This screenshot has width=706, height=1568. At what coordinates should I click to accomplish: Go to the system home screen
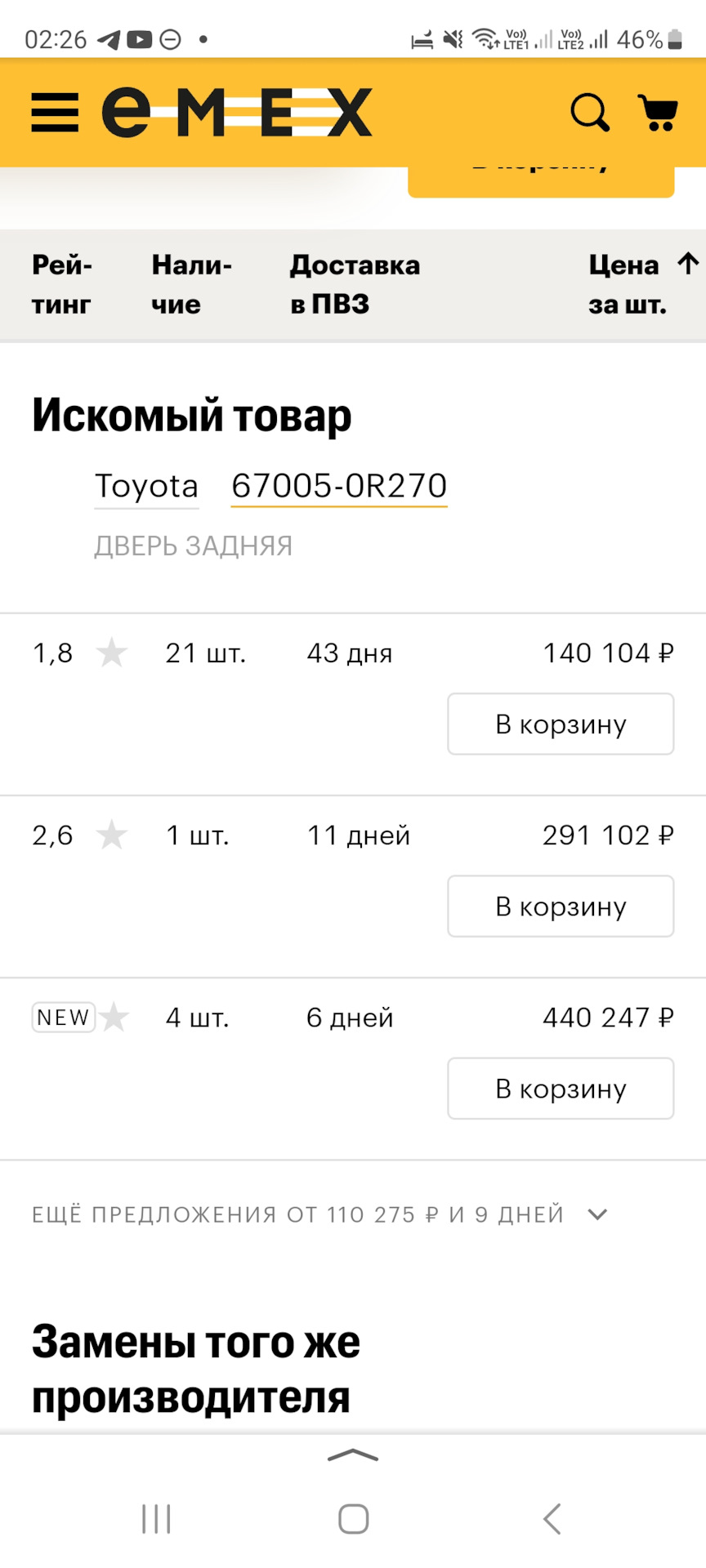(x=353, y=1519)
